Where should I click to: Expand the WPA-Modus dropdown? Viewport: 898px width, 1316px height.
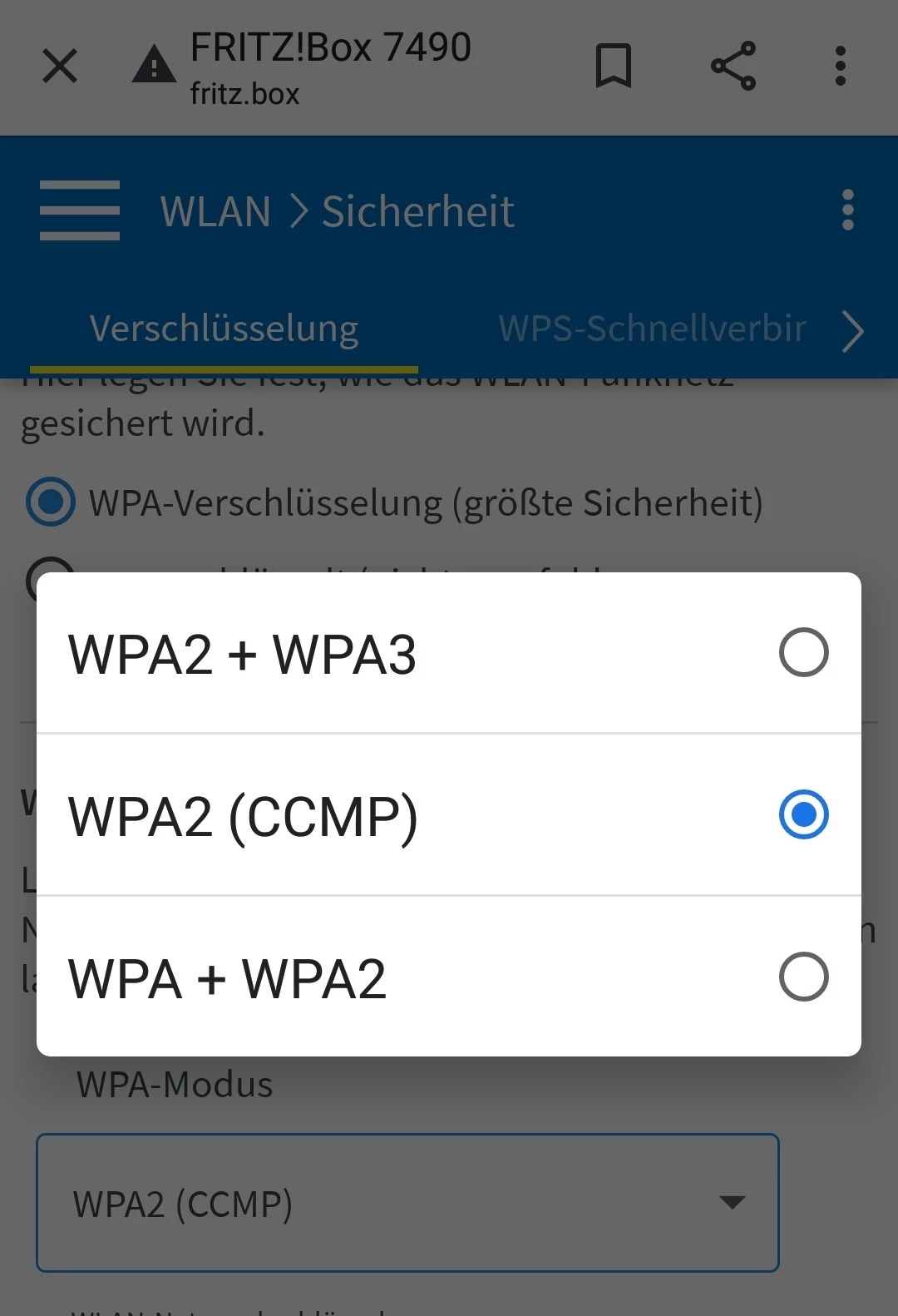coord(407,1203)
